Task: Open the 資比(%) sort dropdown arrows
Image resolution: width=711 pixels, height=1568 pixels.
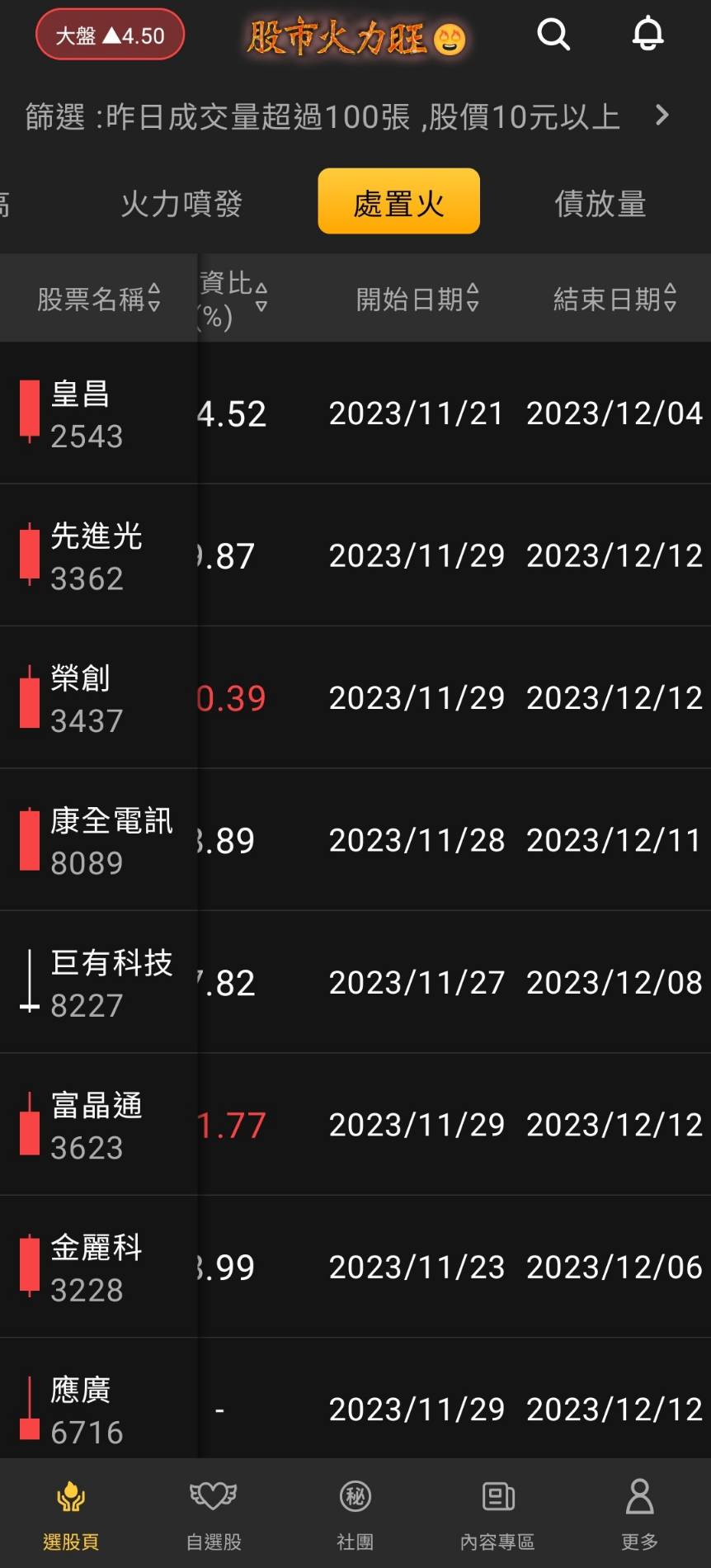Action: (261, 299)
